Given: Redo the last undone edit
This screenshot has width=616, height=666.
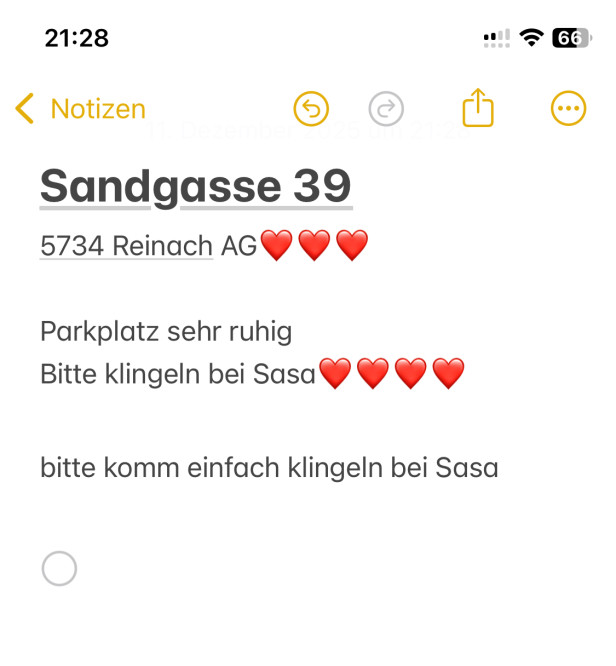Looking at the screenshot, I should pos(386,109).
